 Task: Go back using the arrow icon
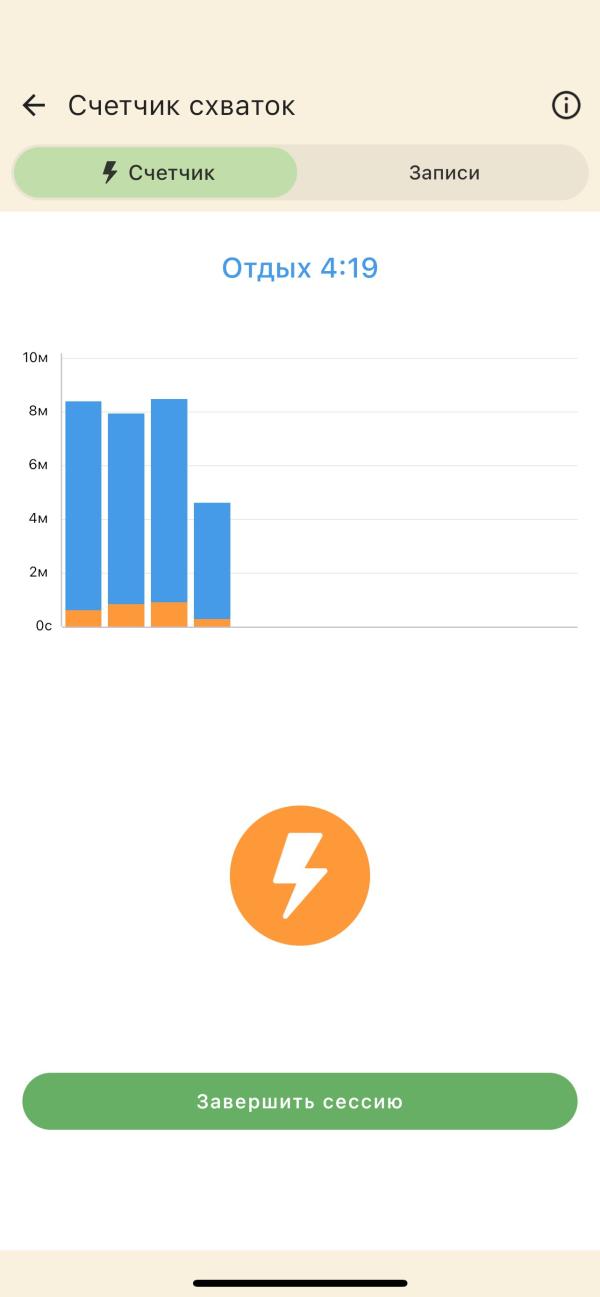[x=34, y=106]
